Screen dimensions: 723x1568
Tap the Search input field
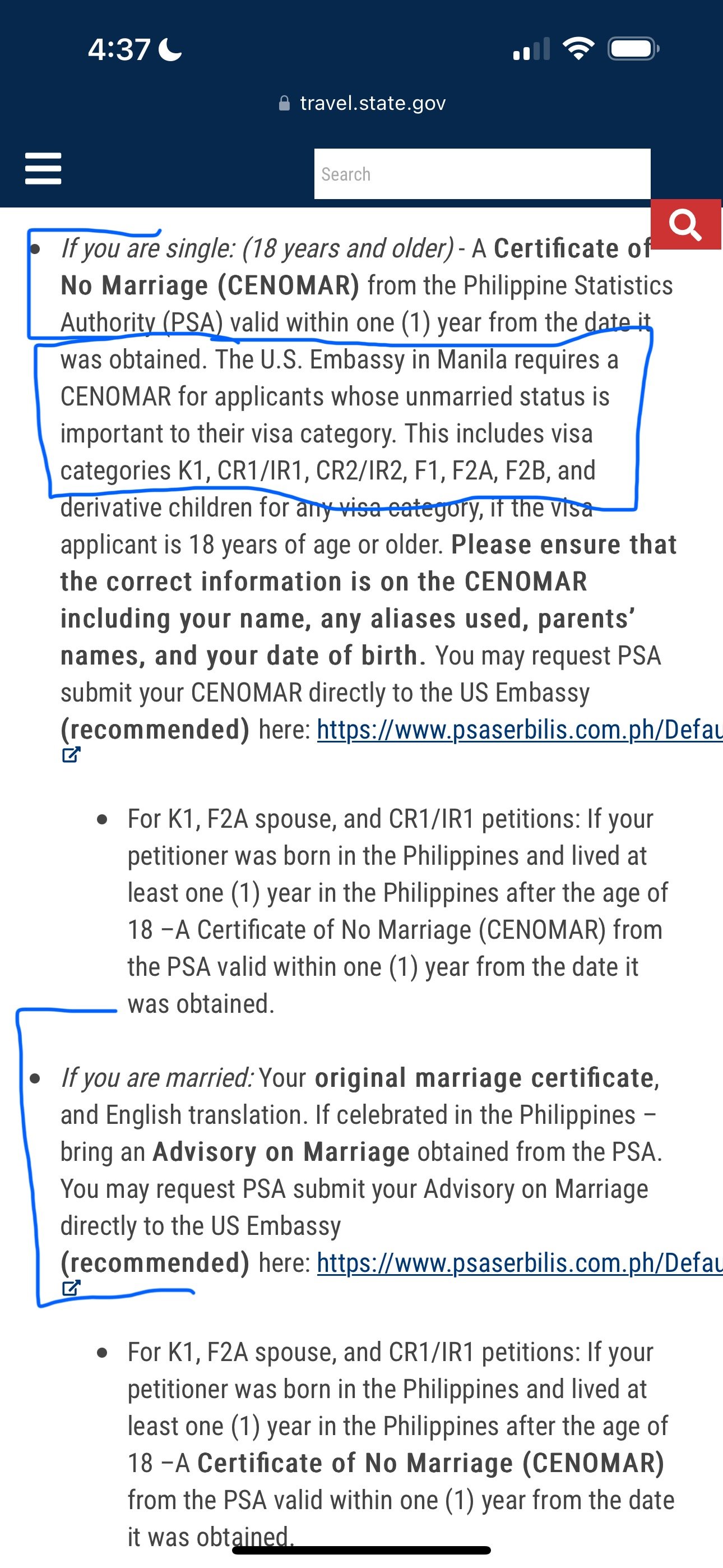481,174
